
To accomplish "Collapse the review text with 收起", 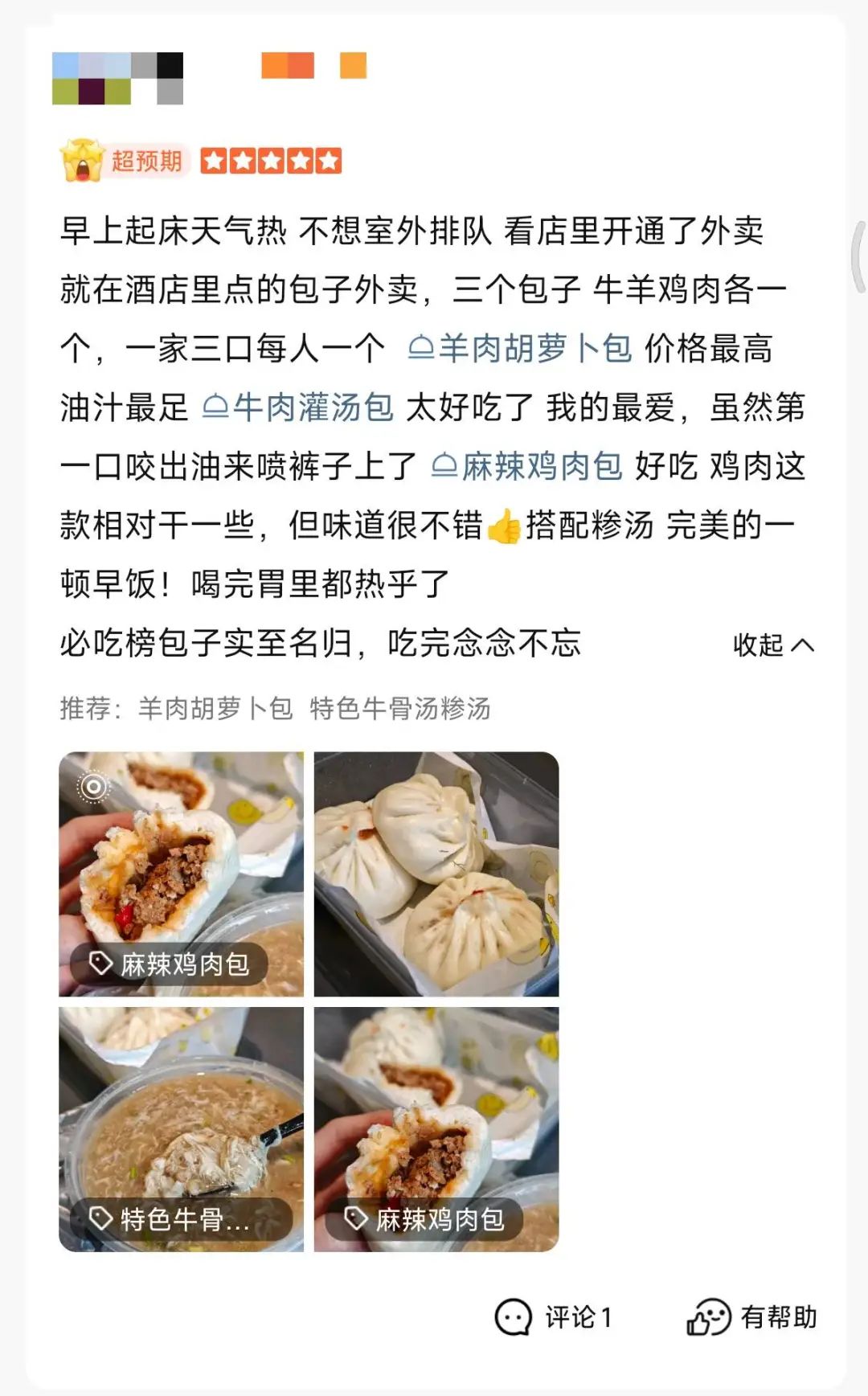I will coord(773,645).
